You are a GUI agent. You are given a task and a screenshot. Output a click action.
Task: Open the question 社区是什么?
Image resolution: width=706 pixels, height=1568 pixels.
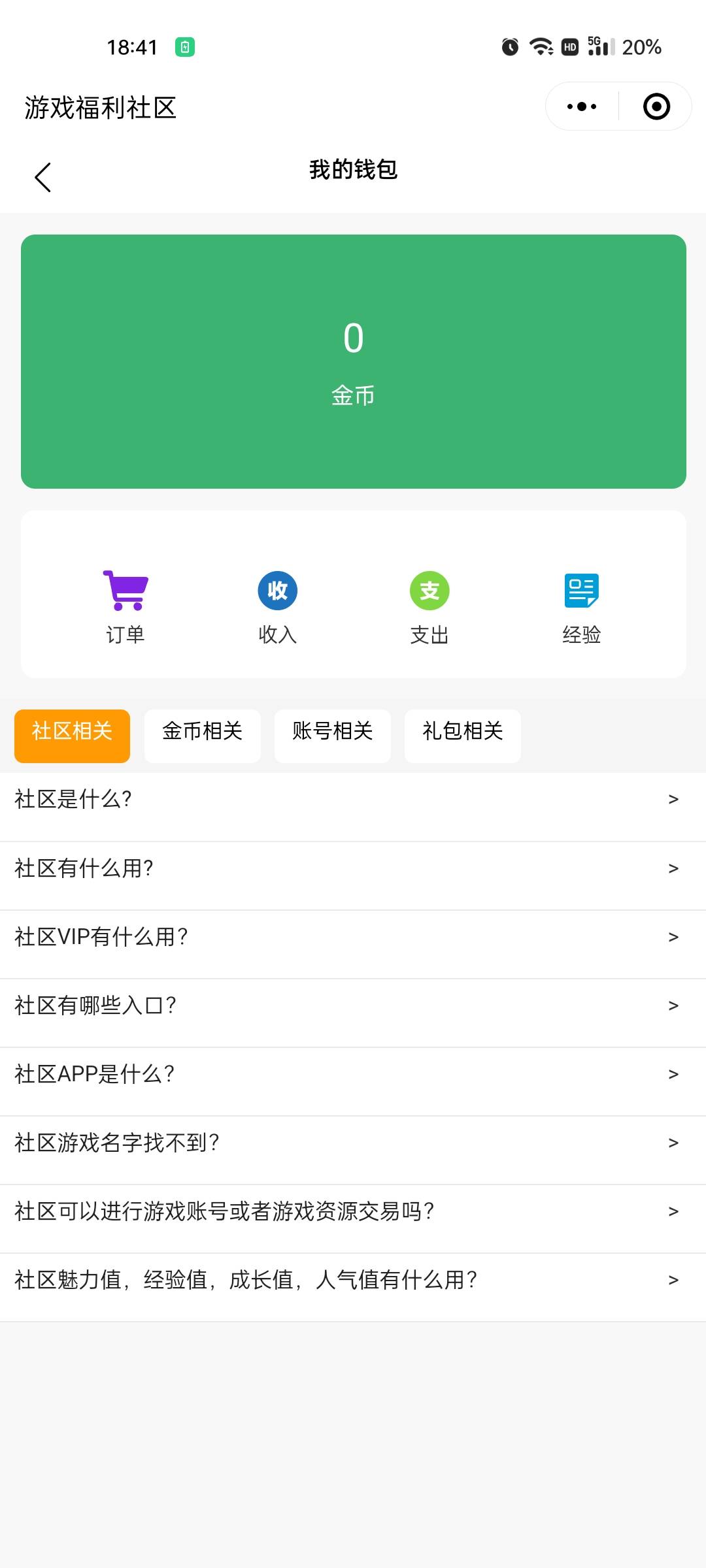tap(353, 800)
